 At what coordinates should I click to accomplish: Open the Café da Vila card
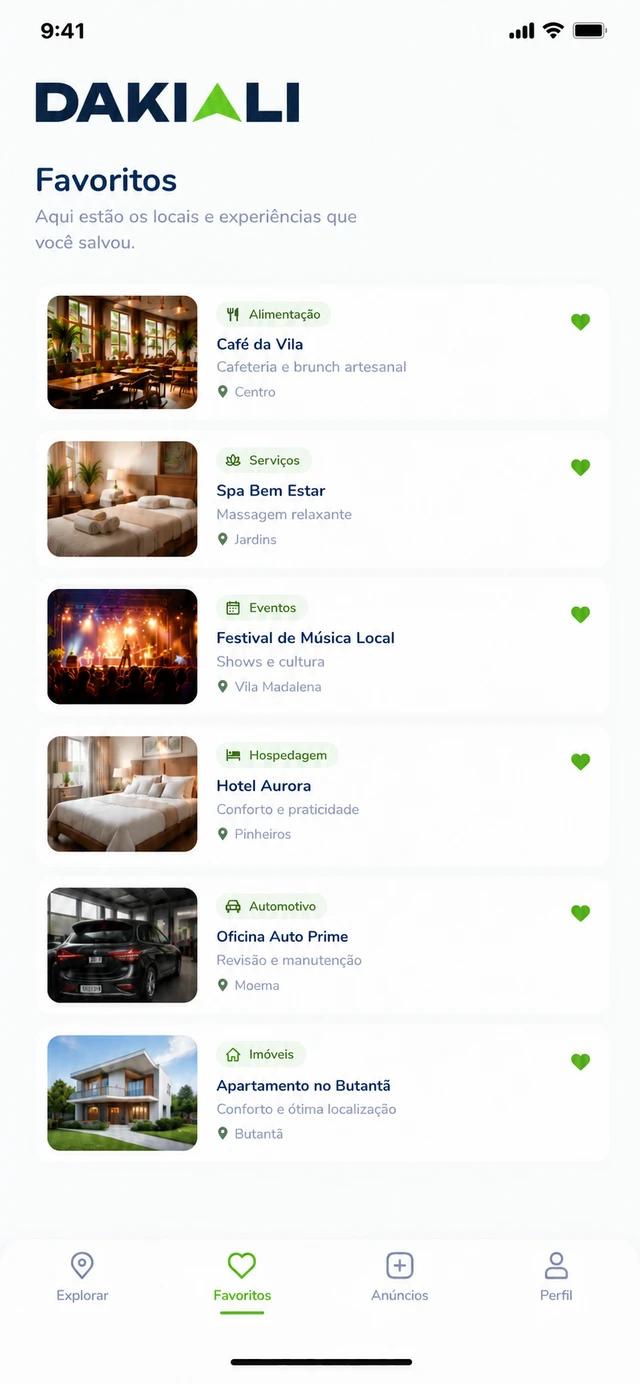(322, 352)
